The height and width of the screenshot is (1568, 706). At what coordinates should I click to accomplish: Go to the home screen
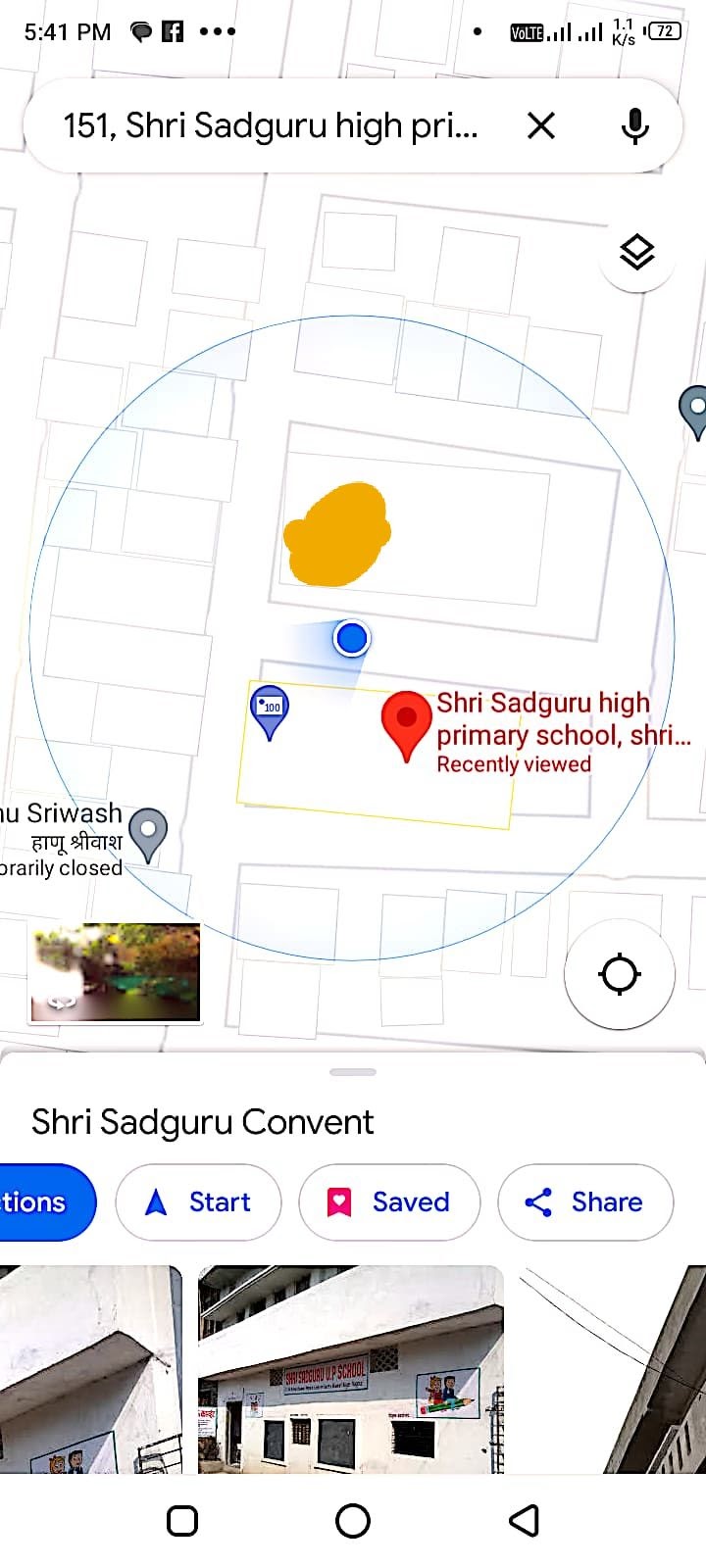(x=353, y=1520)
